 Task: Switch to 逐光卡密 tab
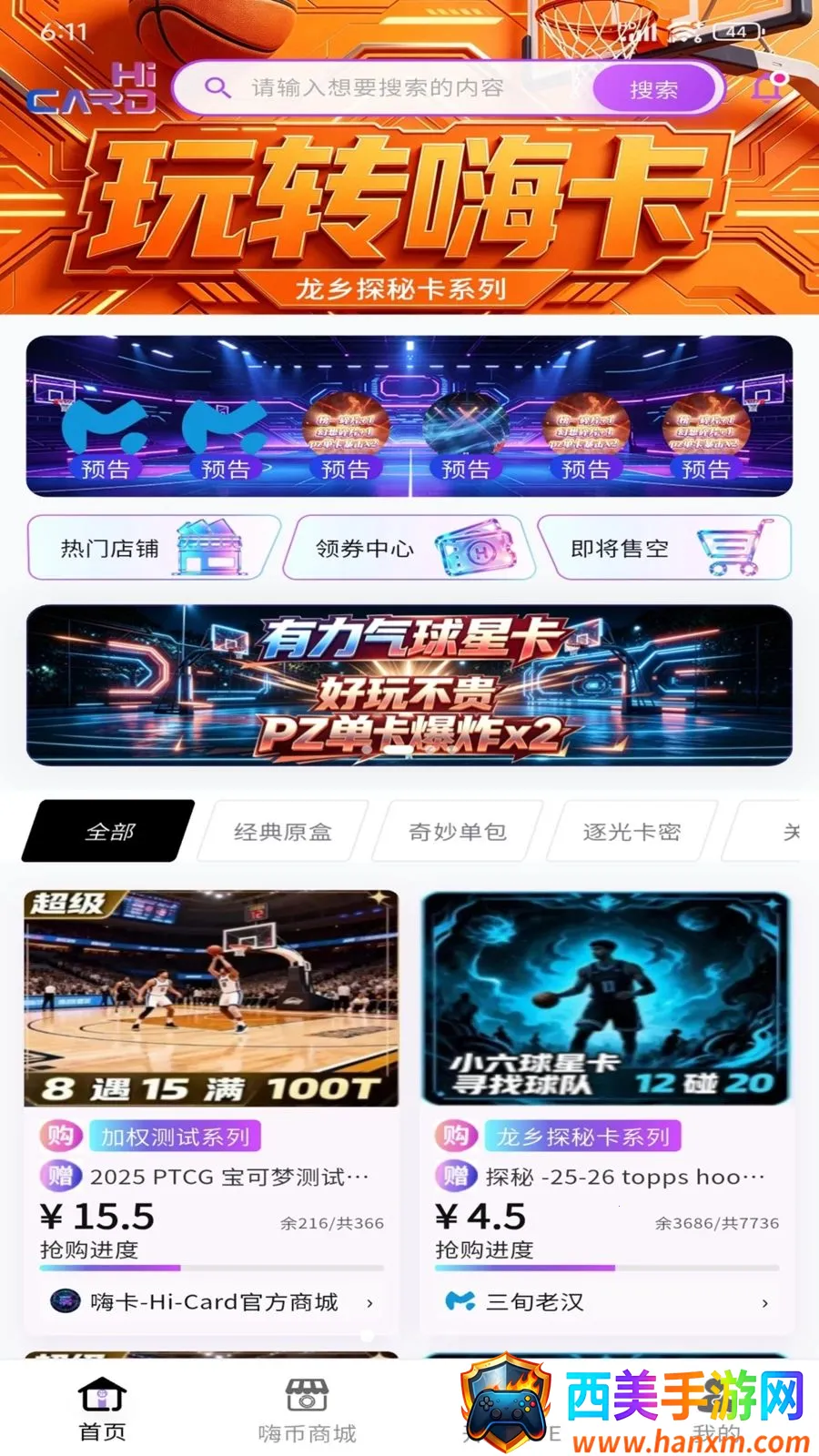coord(632,831)
